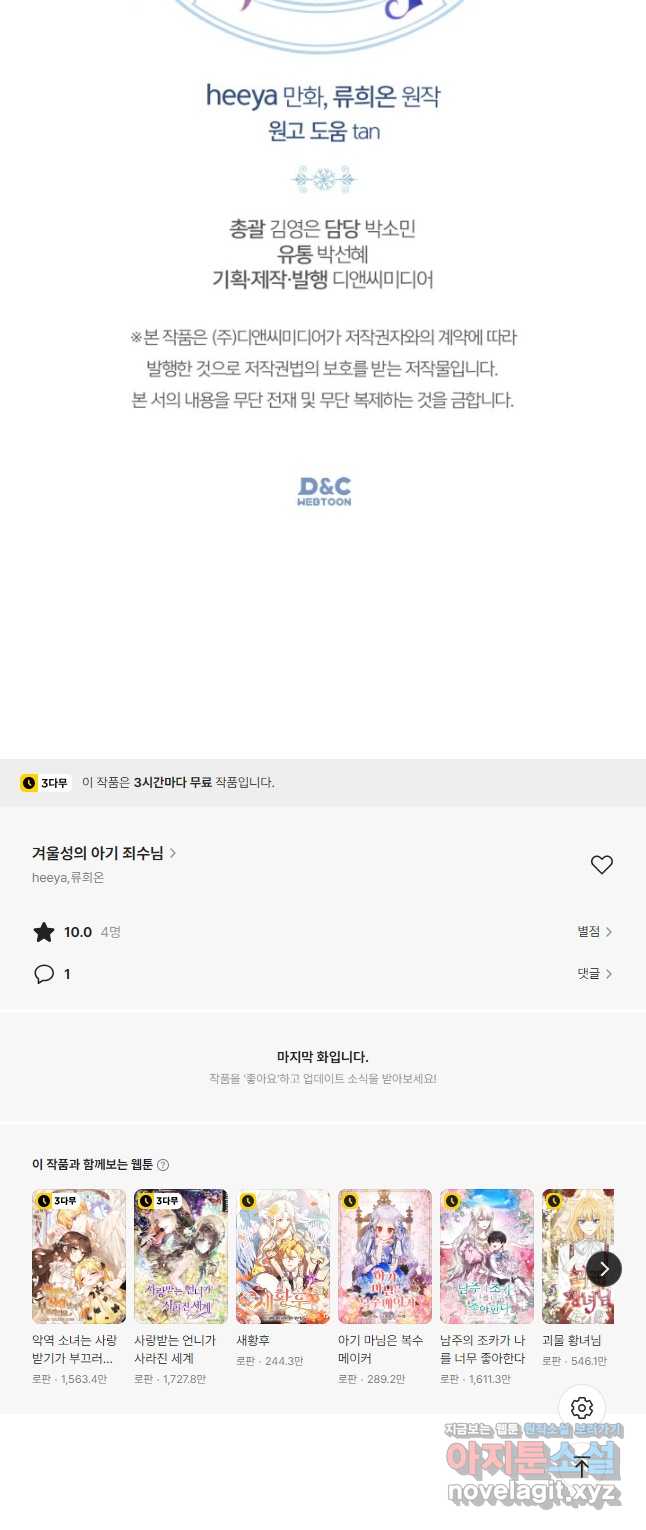
Task: Jump back to top of page
Action: click(x=582, y=1468)
